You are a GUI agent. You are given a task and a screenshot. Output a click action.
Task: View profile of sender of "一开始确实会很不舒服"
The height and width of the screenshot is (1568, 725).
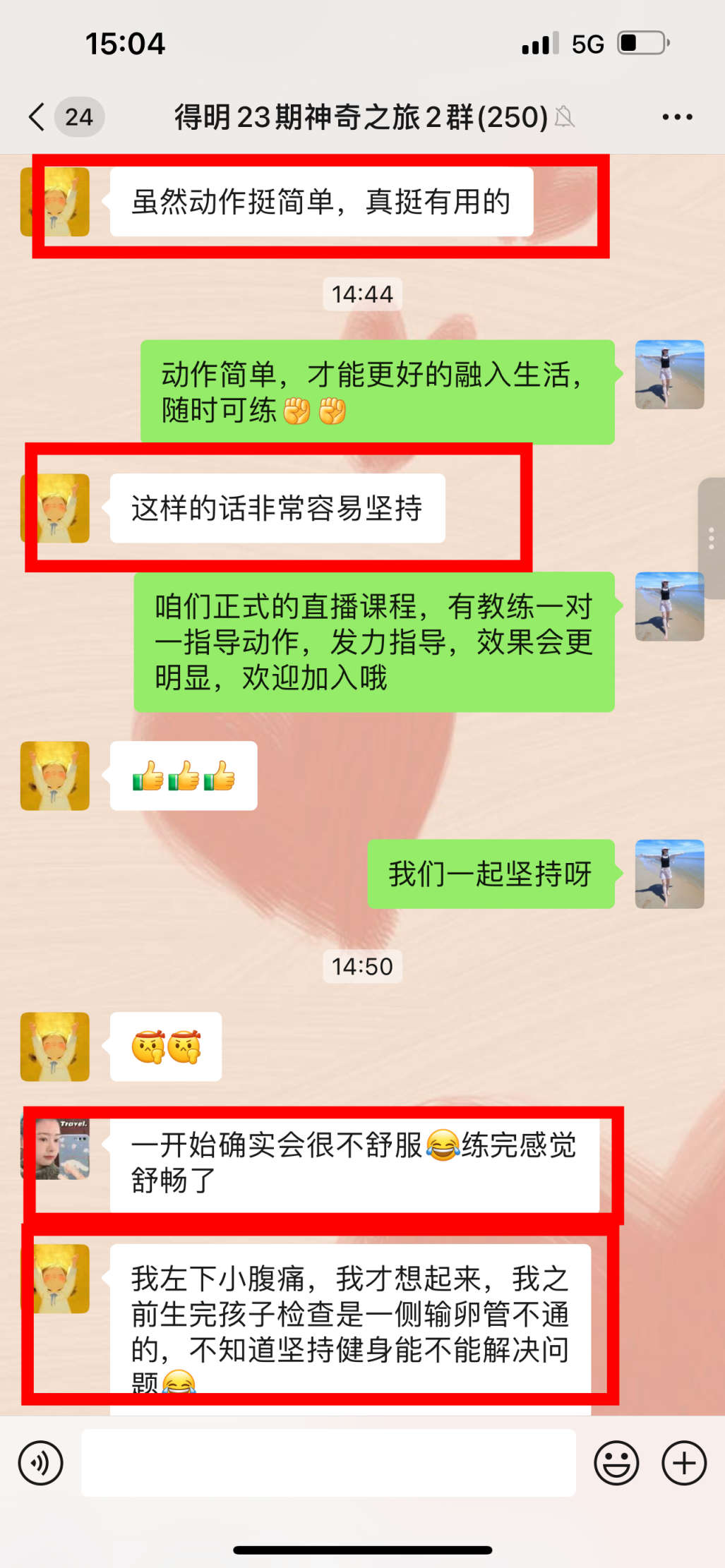coord(55,1149)
